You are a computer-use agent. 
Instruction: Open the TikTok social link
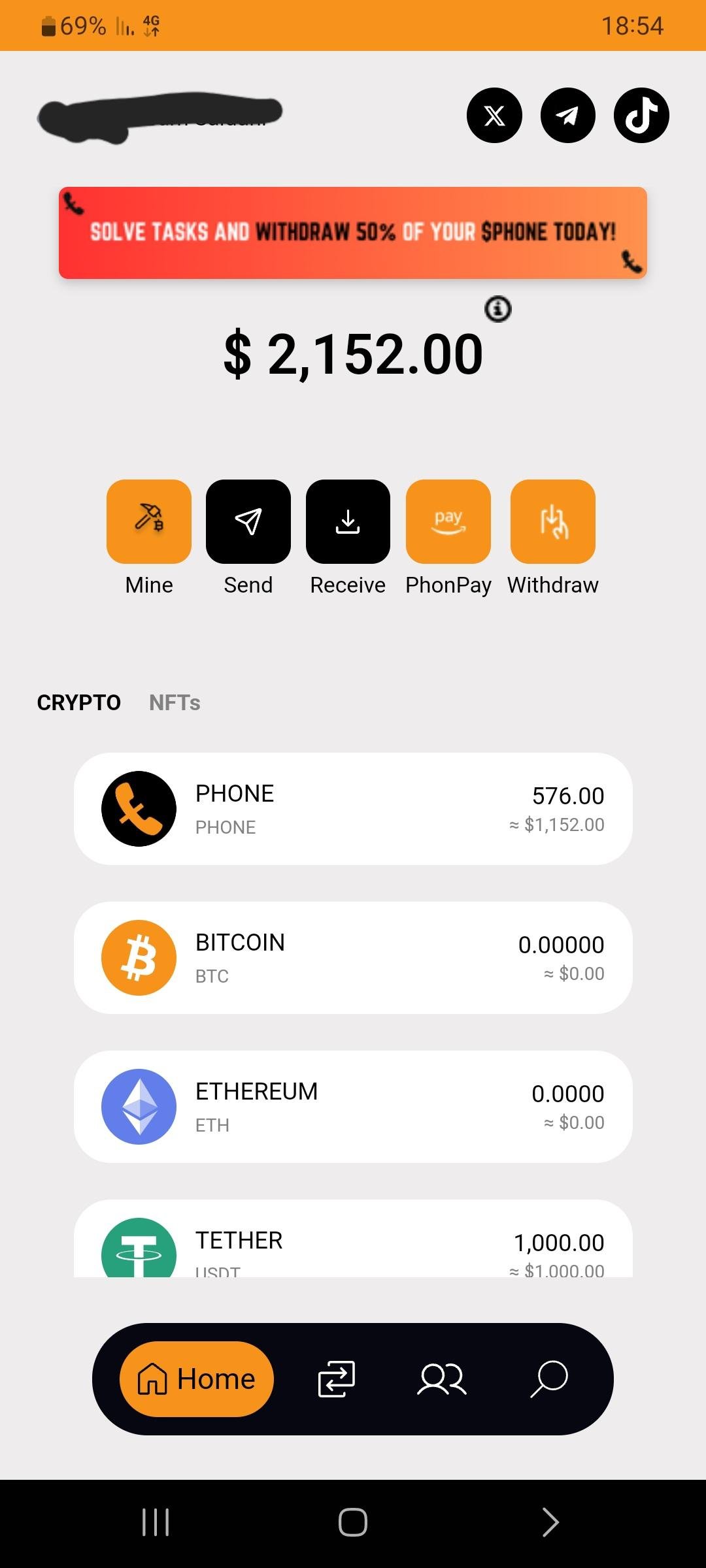[x=641, y=116]
